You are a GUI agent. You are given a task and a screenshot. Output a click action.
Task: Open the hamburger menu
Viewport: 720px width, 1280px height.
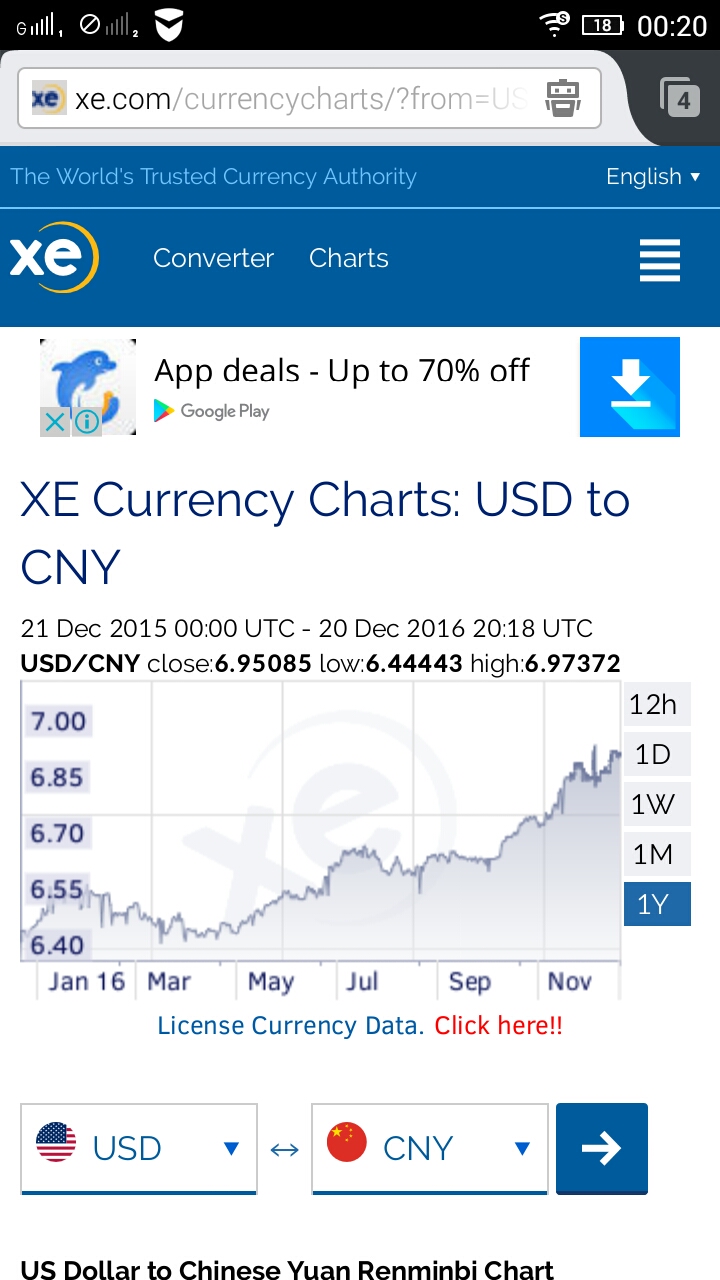(660, 261)
